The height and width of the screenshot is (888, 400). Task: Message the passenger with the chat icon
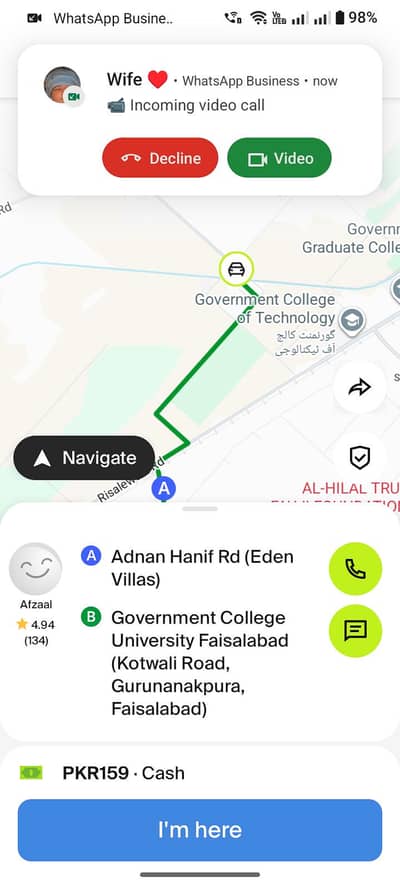(356, 631)
